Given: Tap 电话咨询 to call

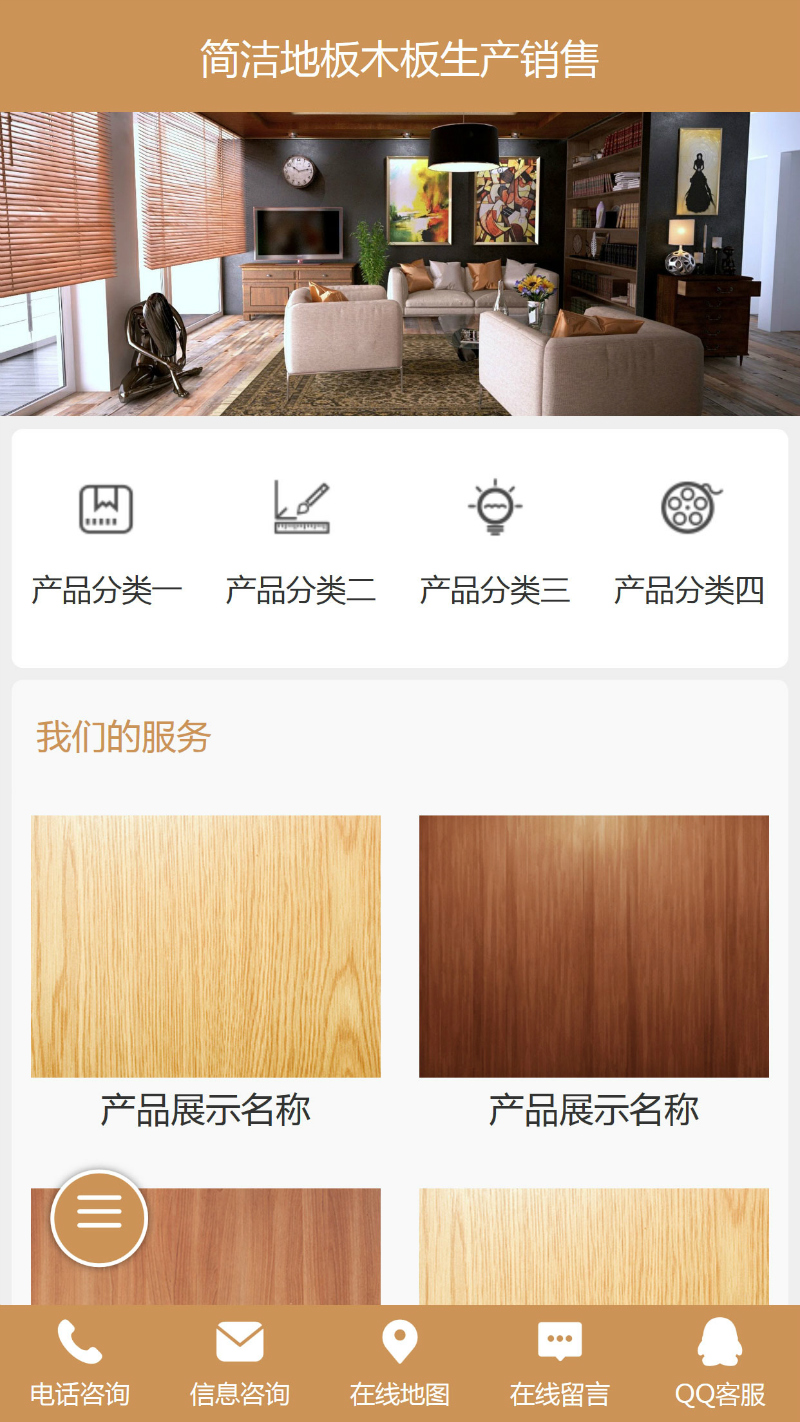Looking at the screenshot, I should click(x=80, y=1364).
